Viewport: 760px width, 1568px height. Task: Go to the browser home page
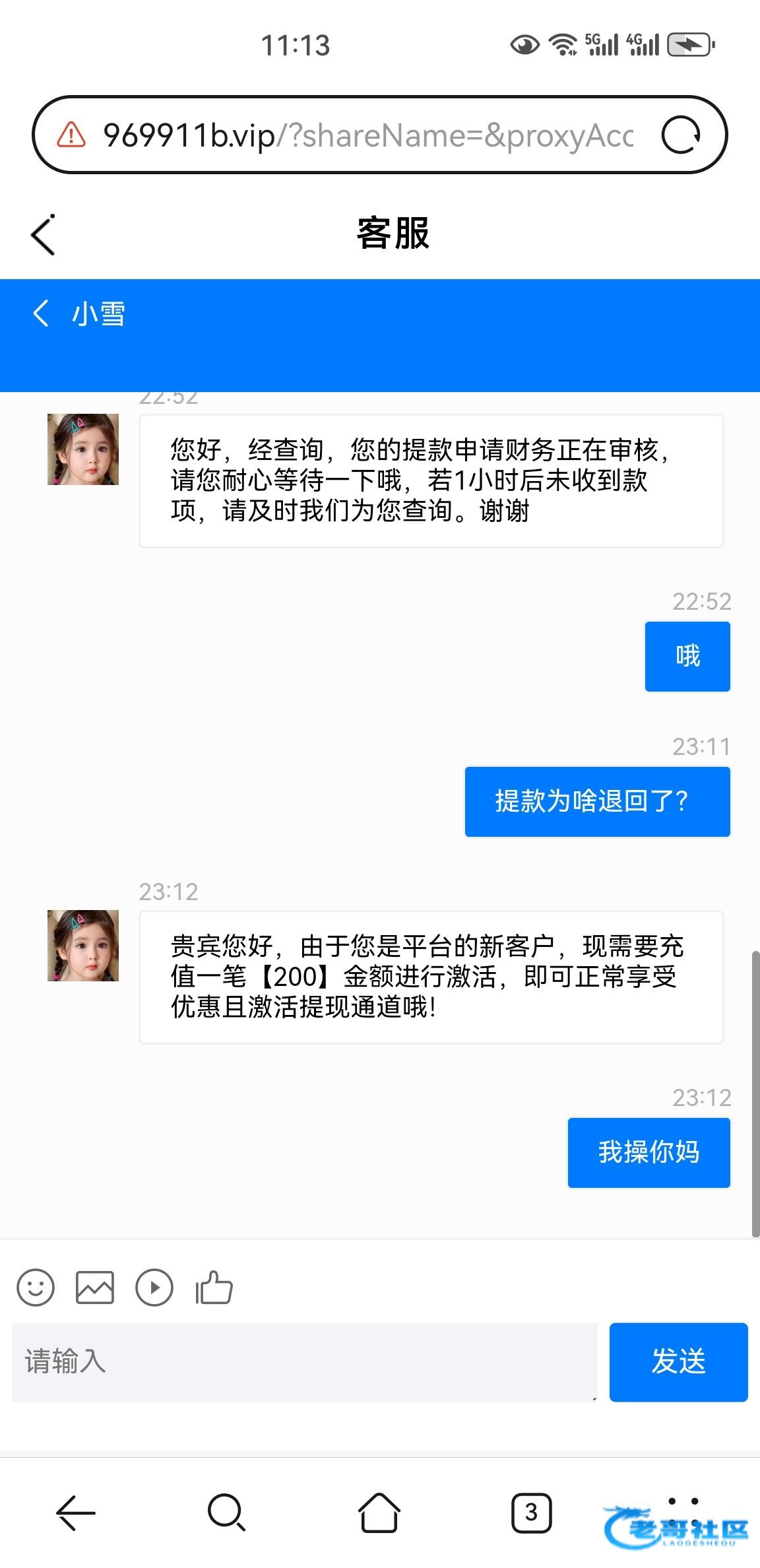click(379, 1512)
